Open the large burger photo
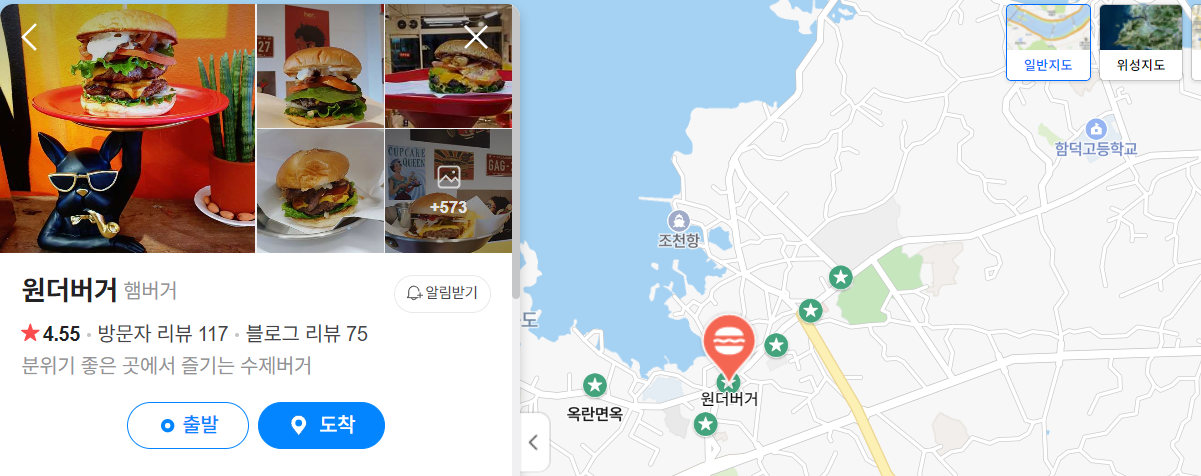This screenshot has width=1201, height=476. click(x=128, y=128)
